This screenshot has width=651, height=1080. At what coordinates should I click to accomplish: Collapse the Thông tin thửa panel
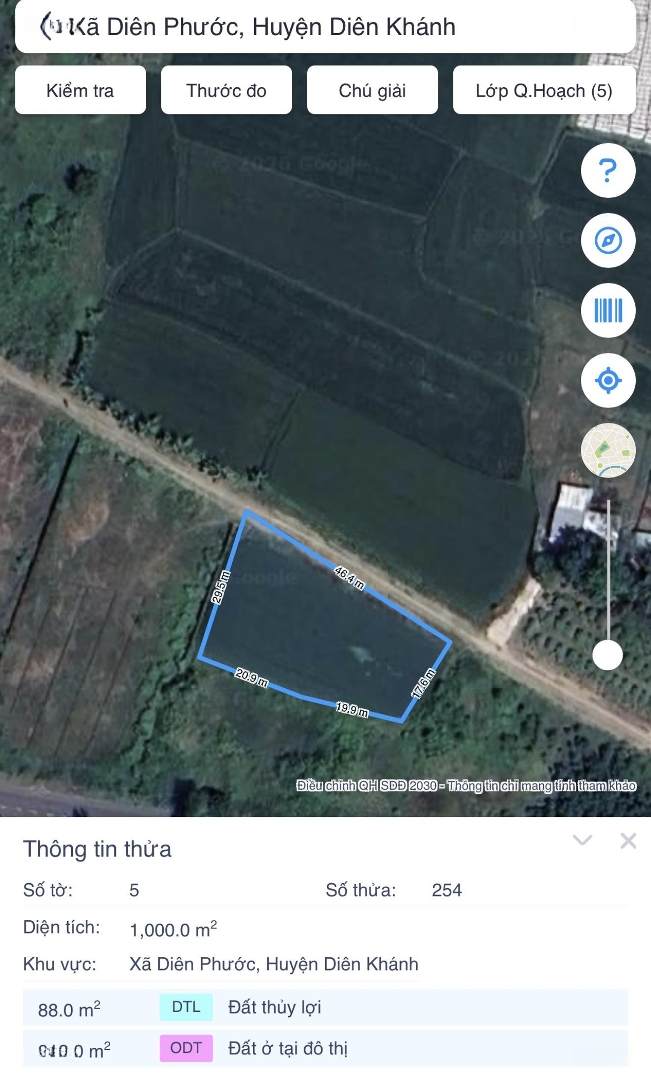(x=583, y=841)
